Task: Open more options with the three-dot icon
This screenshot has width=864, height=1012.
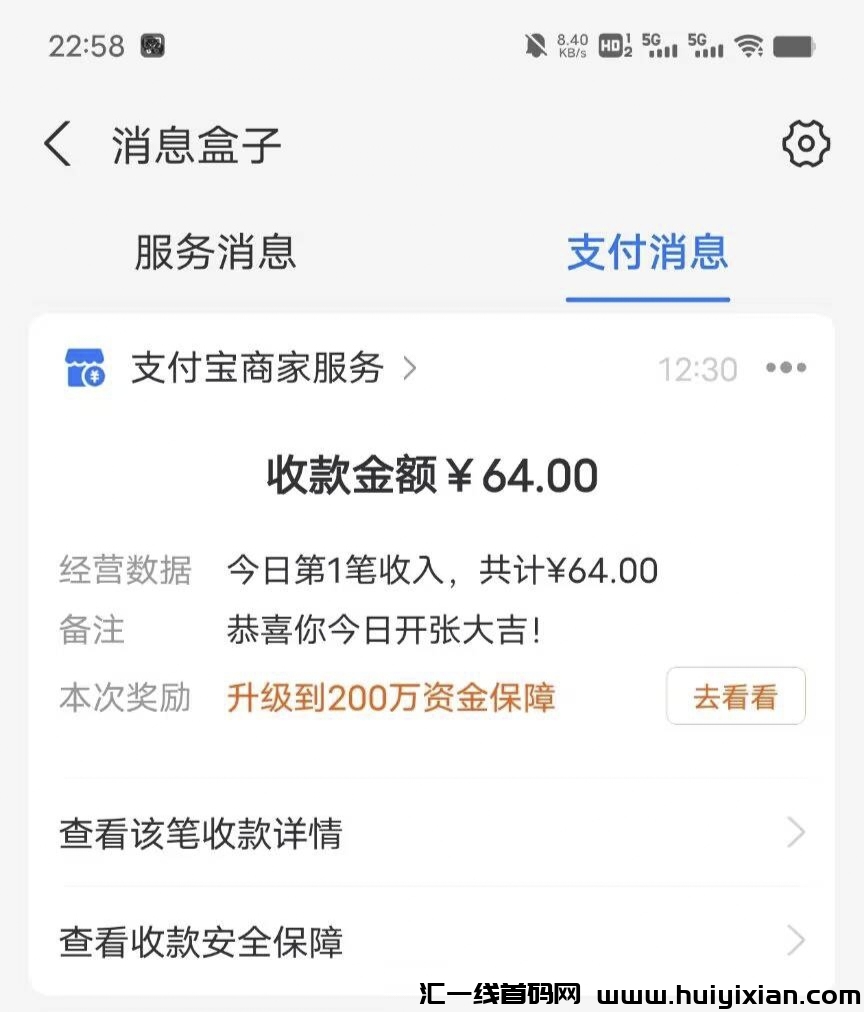Action: click(x=786, y=368)
